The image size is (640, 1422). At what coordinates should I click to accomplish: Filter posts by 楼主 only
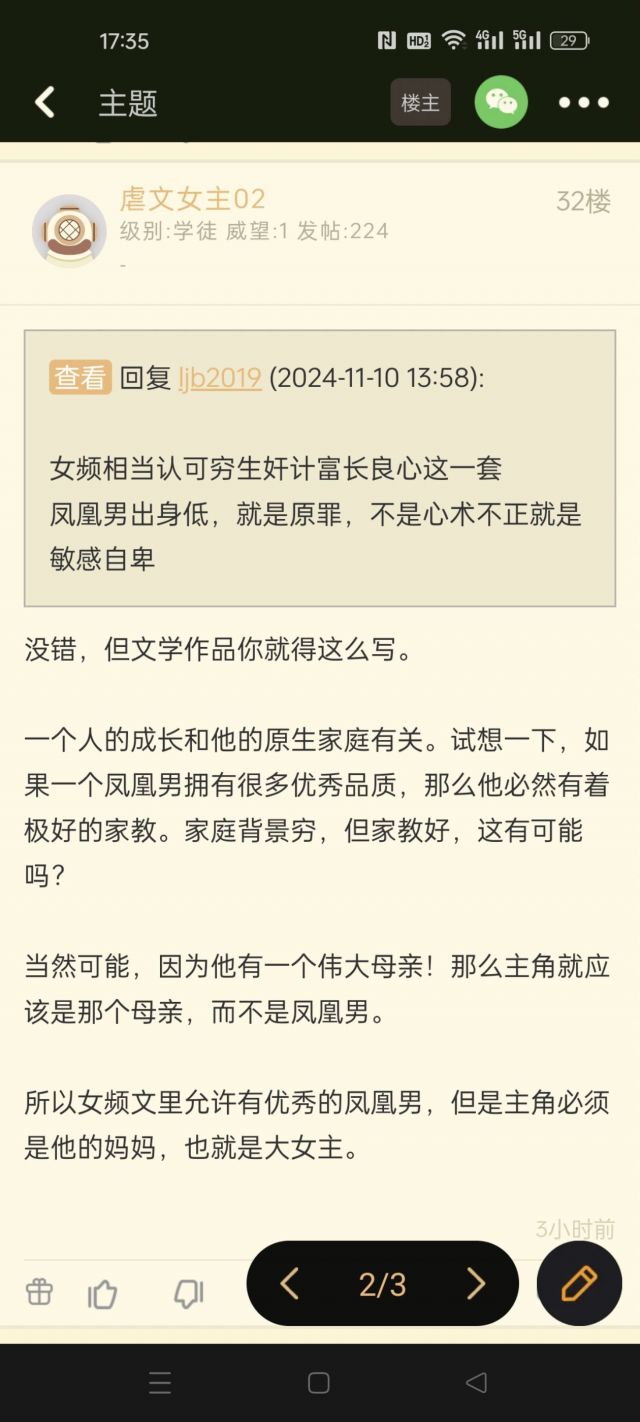point(420,102)
